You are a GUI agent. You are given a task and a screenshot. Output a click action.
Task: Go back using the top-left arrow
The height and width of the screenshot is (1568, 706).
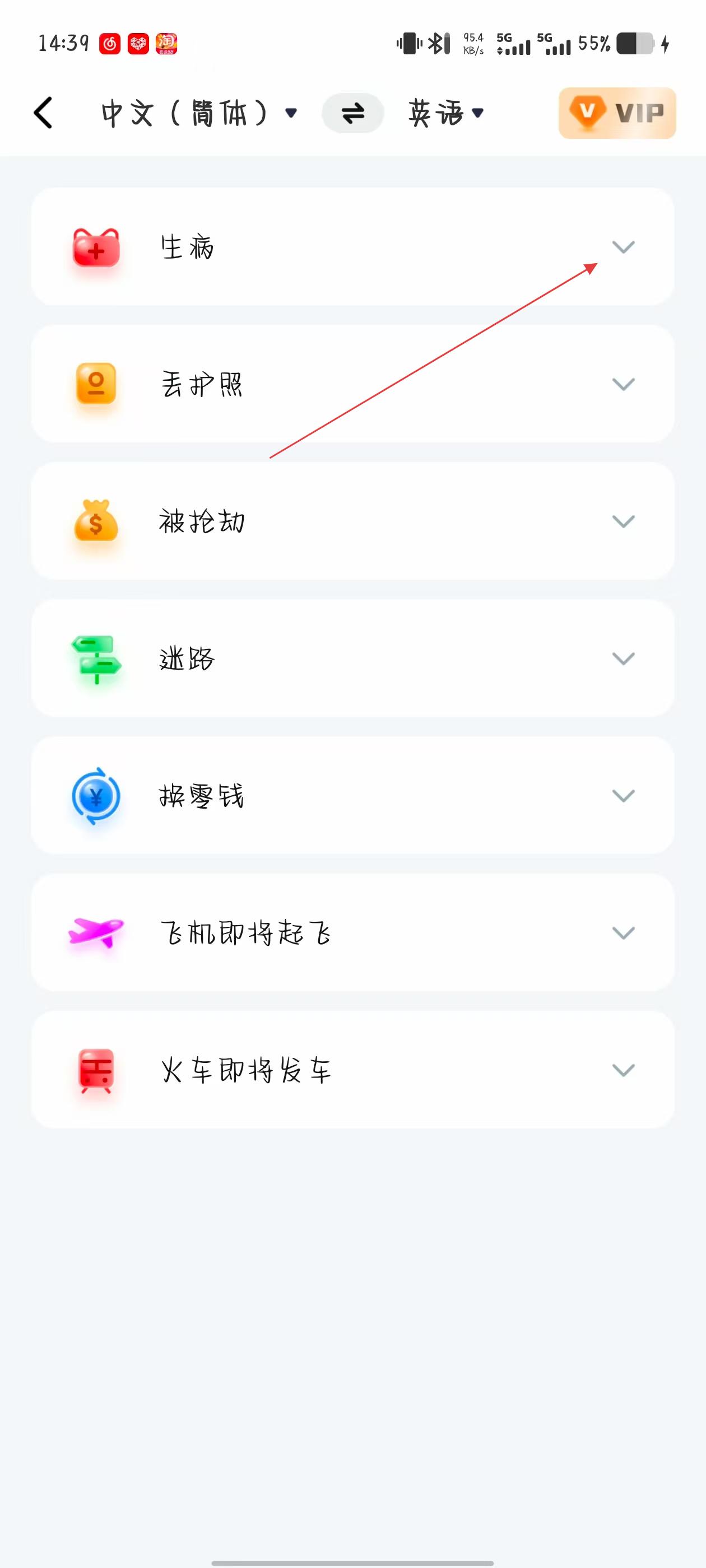[43, 113]
